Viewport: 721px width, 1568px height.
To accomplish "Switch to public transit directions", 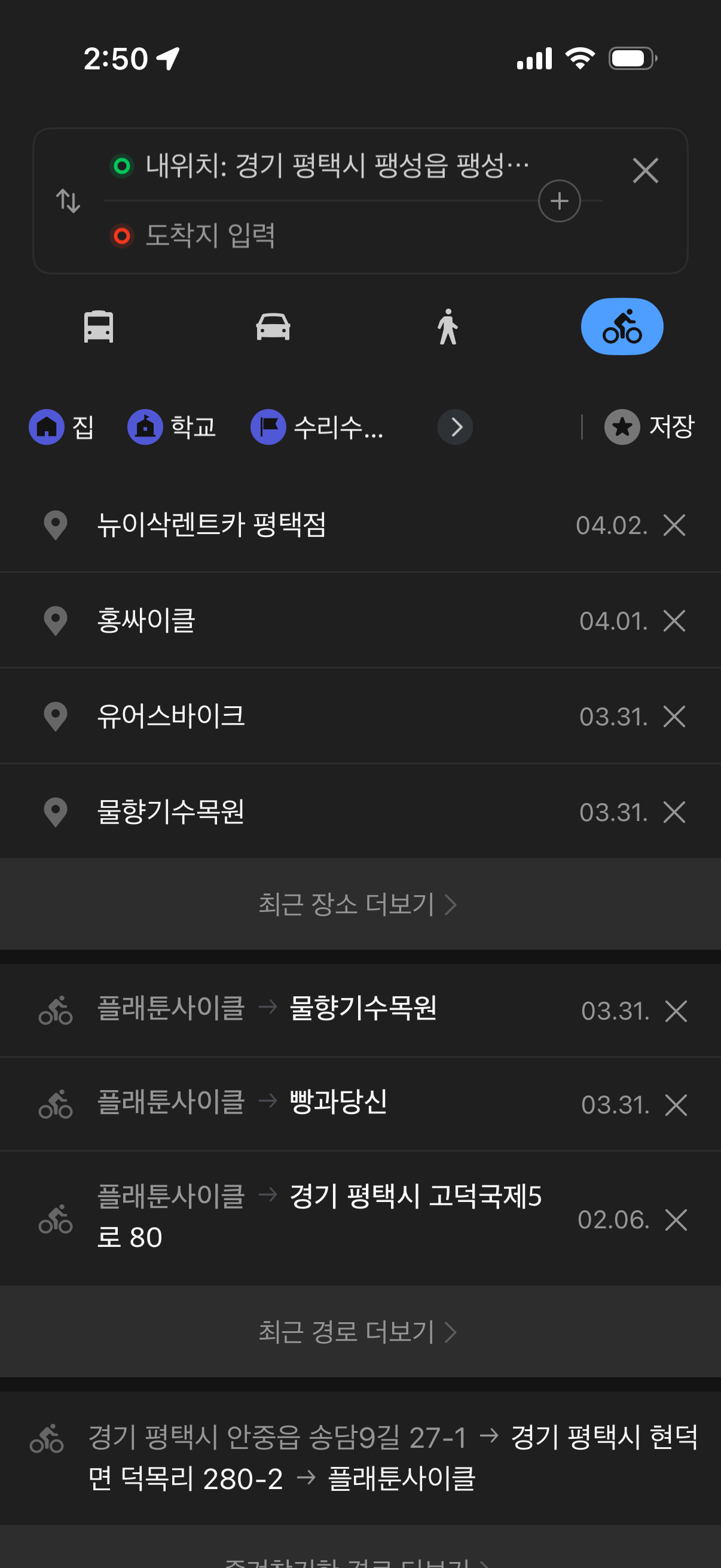I will click(99, 327).
